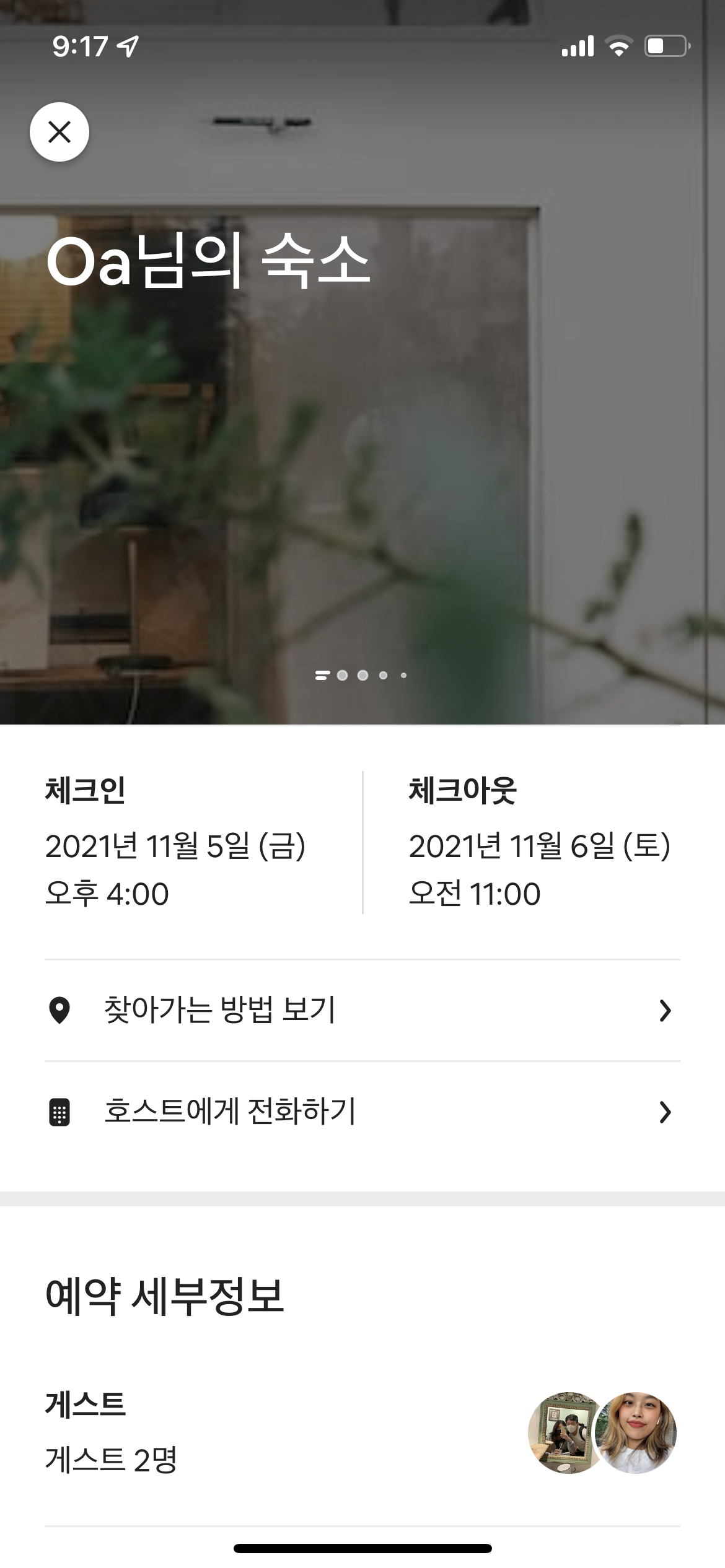Select the last carousel dot

[403, 677]
